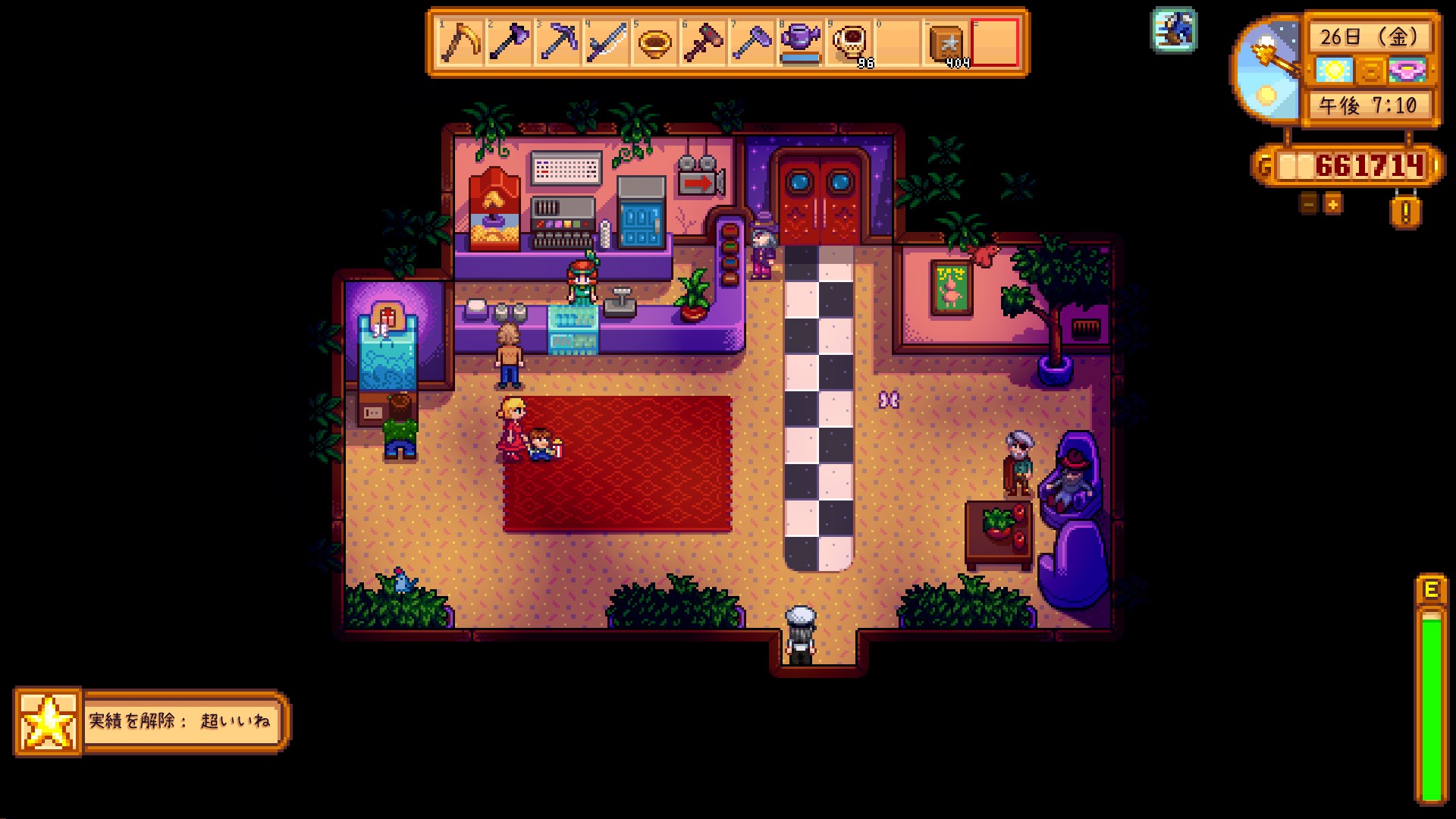Image resolution: width=1456 pixels, height=819 pixels.
Task: Select the iridium hoe in slot 7
Action: (752, 42)
